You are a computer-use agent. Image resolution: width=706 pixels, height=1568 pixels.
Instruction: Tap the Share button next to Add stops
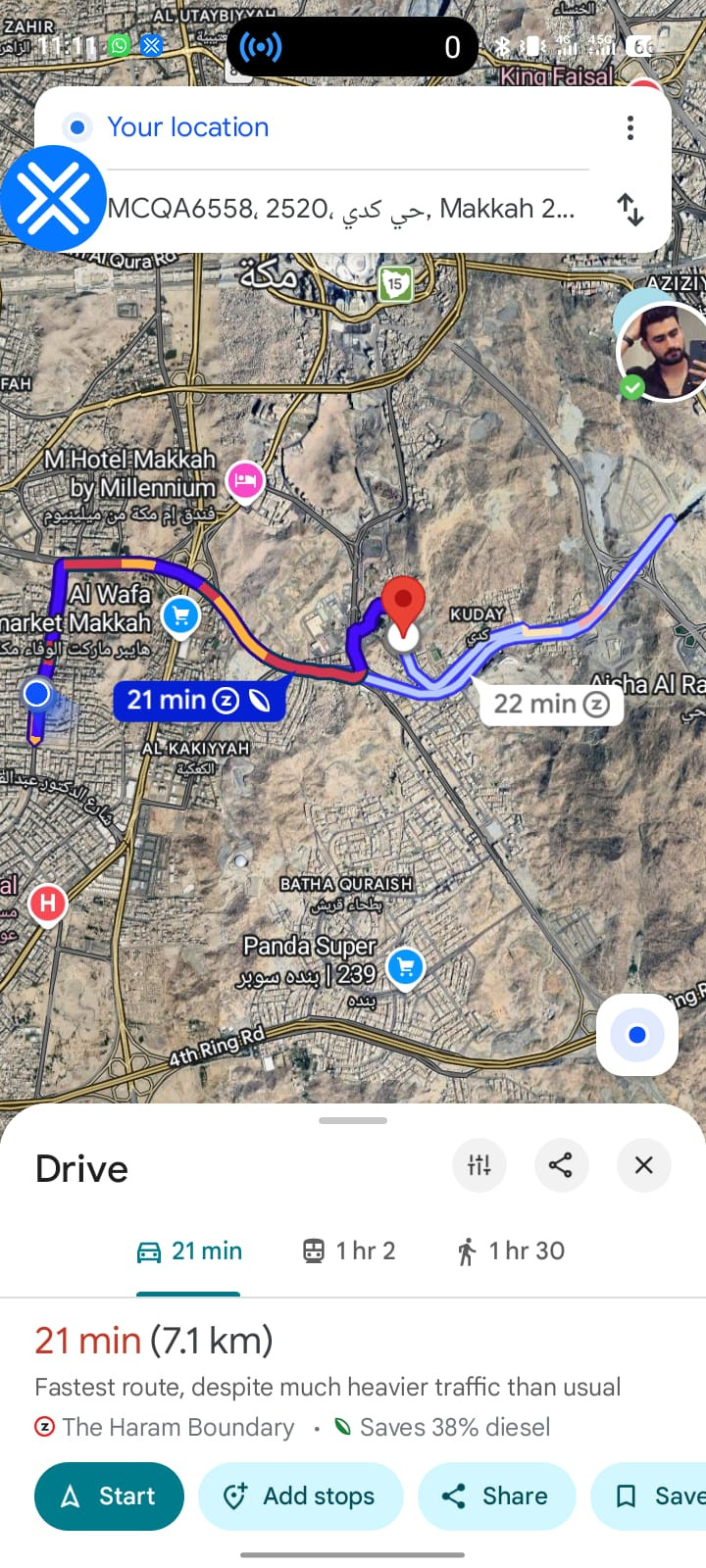pos(496,1496)
